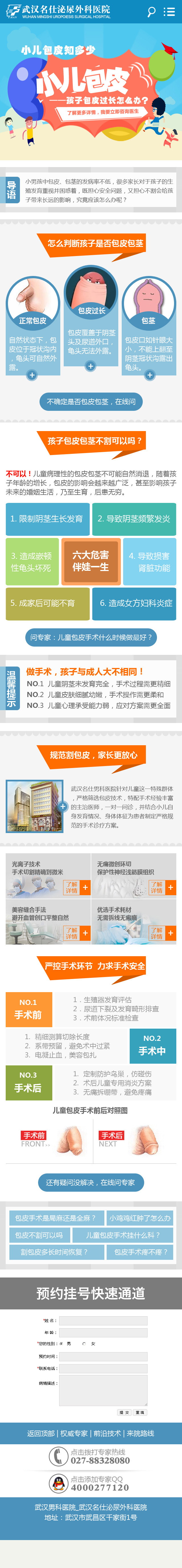This screenshot has height=1568, width=182.
Task: Ask expert 儿童包皮手术什么时候做最好
Action: (x=91, y=637)
